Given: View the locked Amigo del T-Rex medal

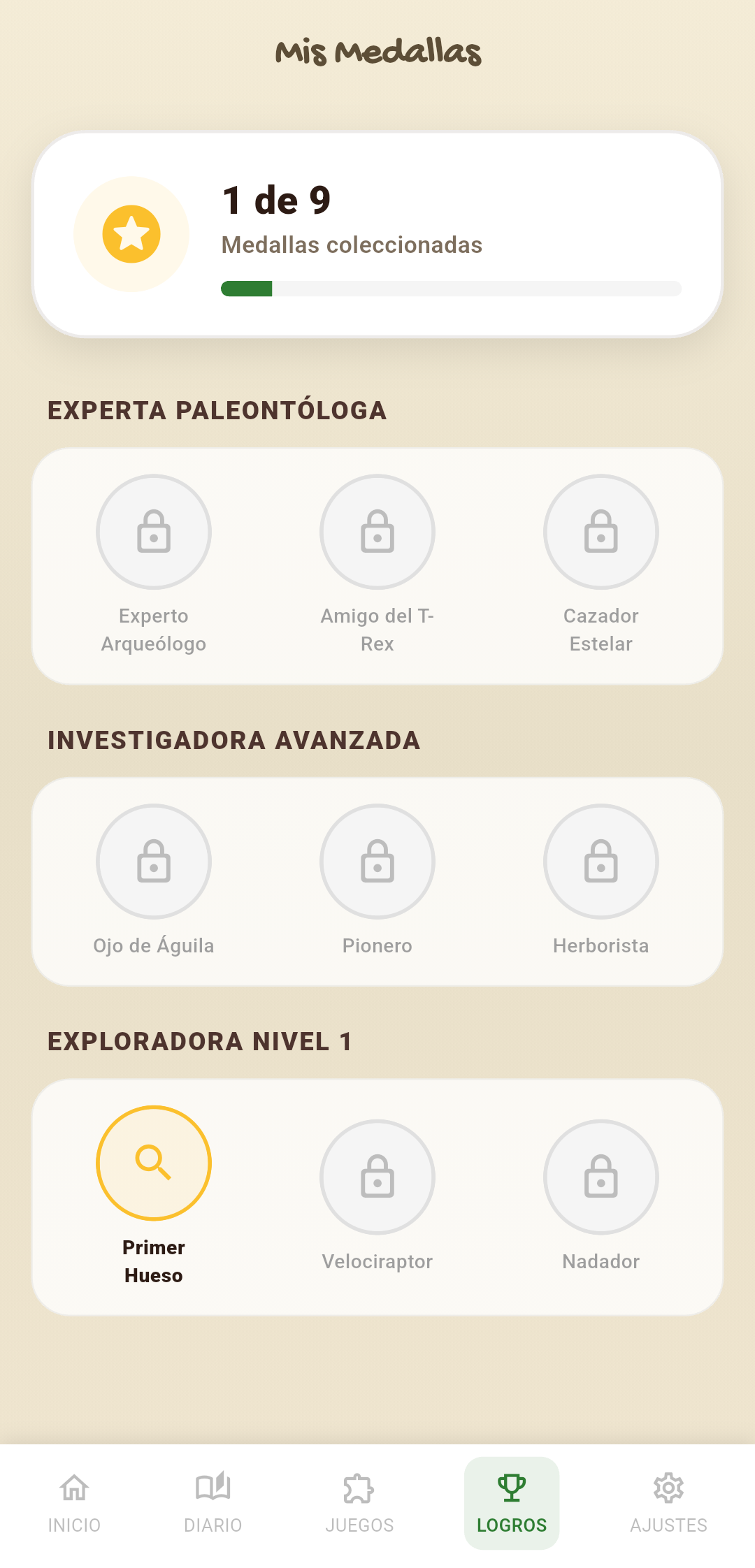Looking at the screenshot, I should [377, 532].
